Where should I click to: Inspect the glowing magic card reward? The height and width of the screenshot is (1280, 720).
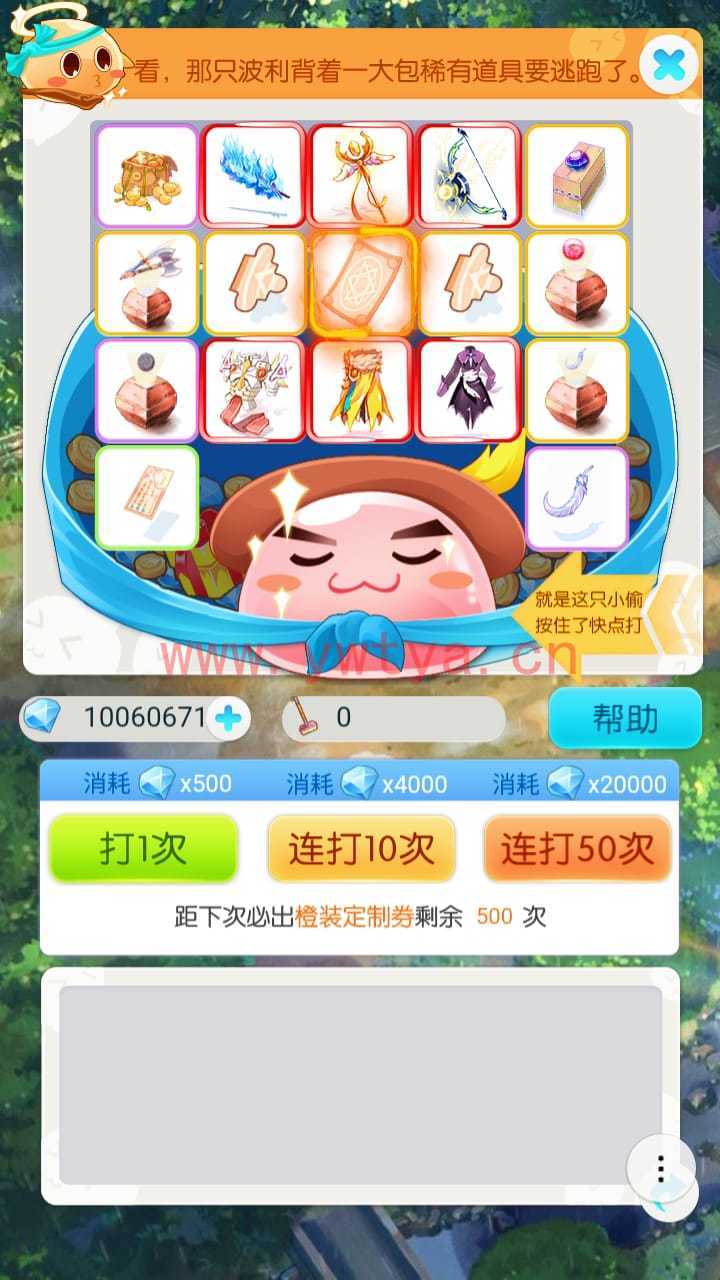tap(361, 283)
